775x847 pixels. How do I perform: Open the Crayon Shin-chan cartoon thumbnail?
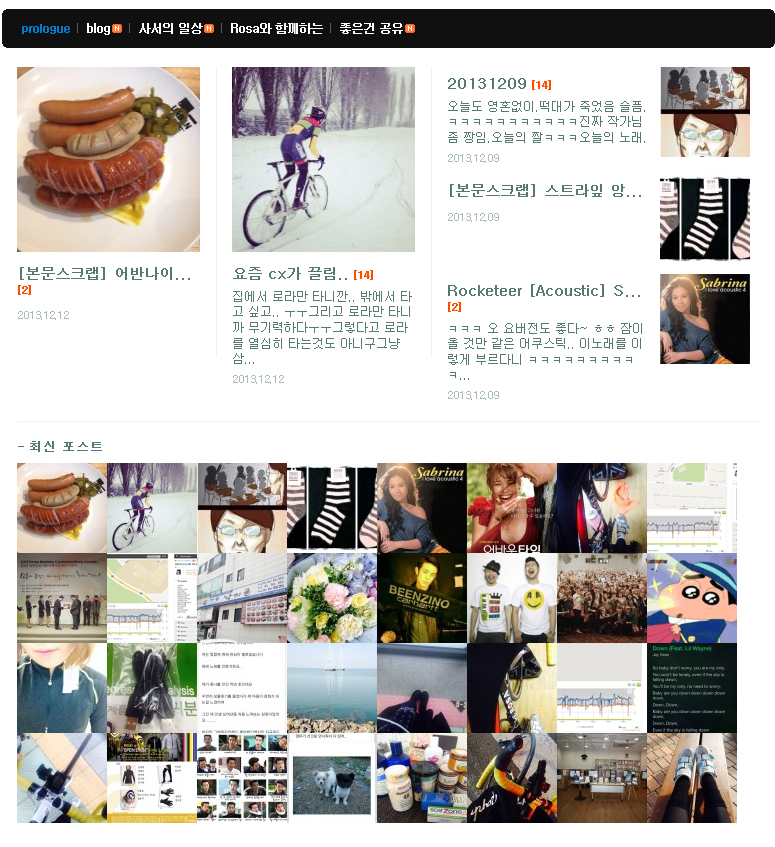click(x=692, y=598)
